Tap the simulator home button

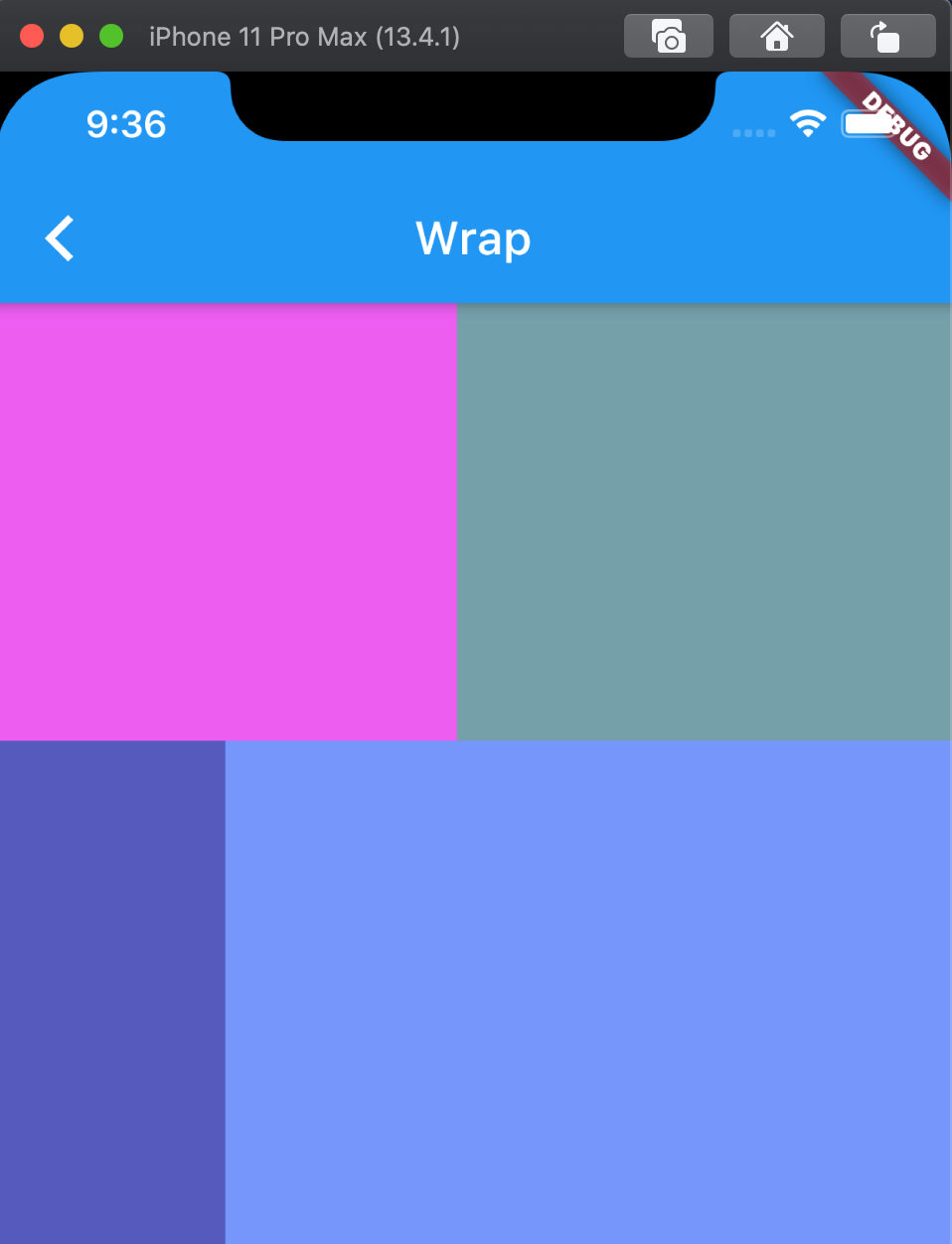(x=776, y=37)
